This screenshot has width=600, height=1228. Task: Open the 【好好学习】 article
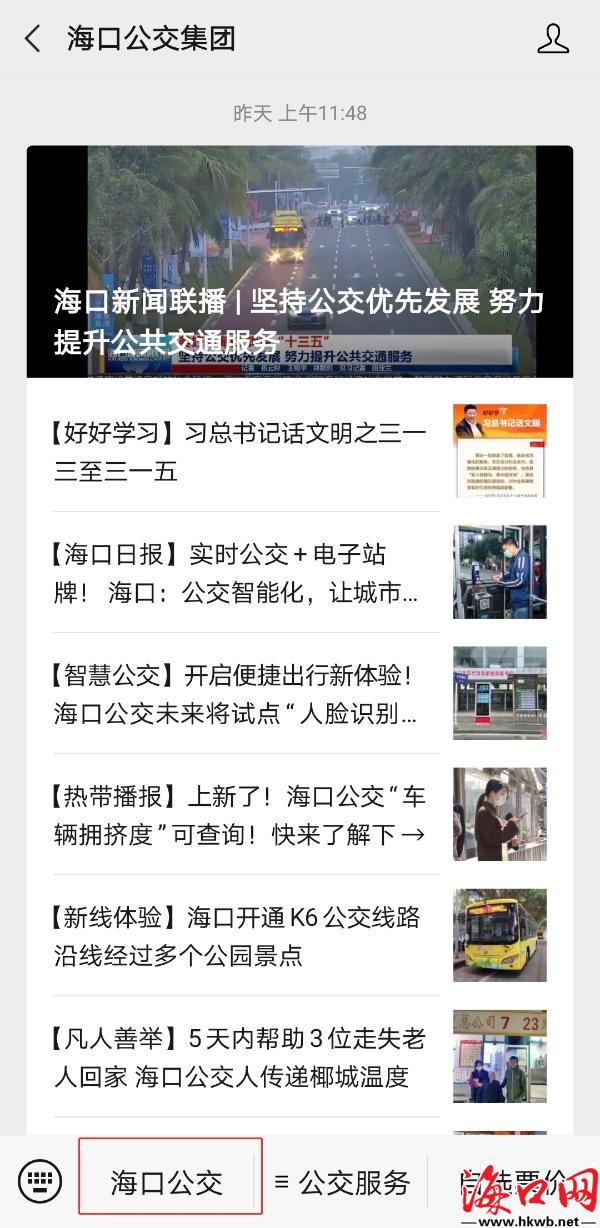pos(240,451)
